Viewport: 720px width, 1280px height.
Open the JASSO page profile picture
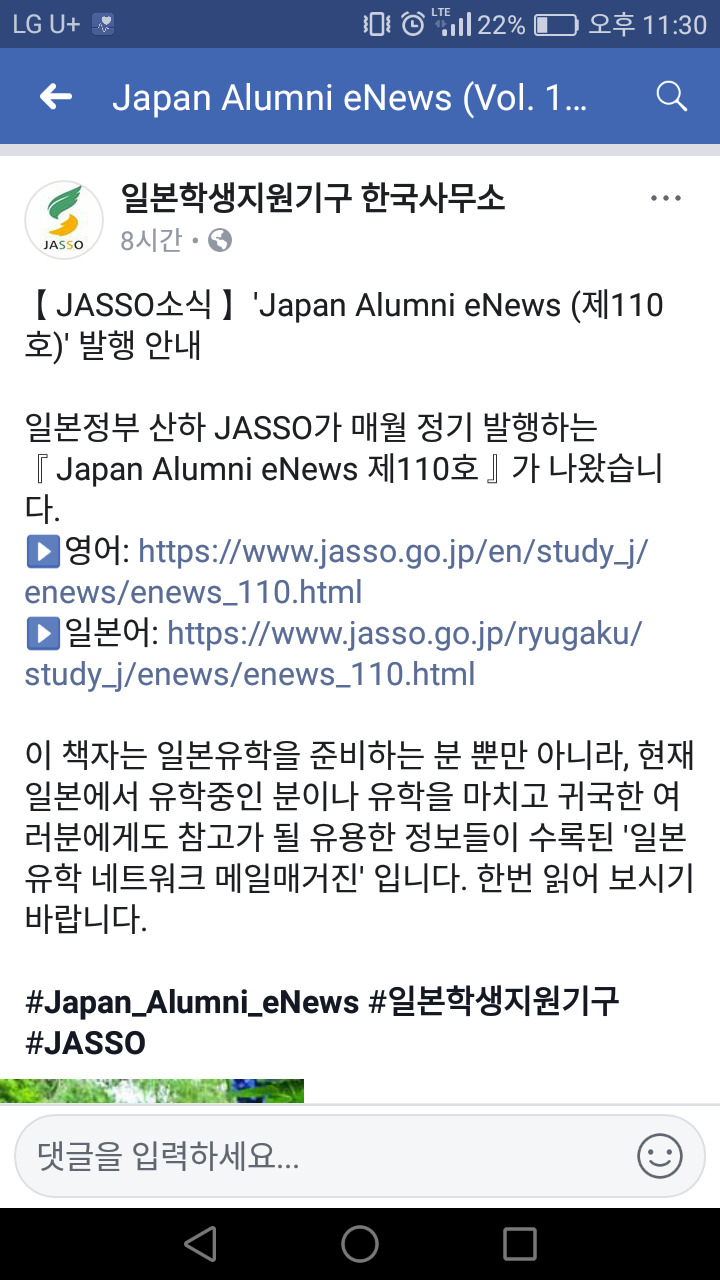point(64,220)
